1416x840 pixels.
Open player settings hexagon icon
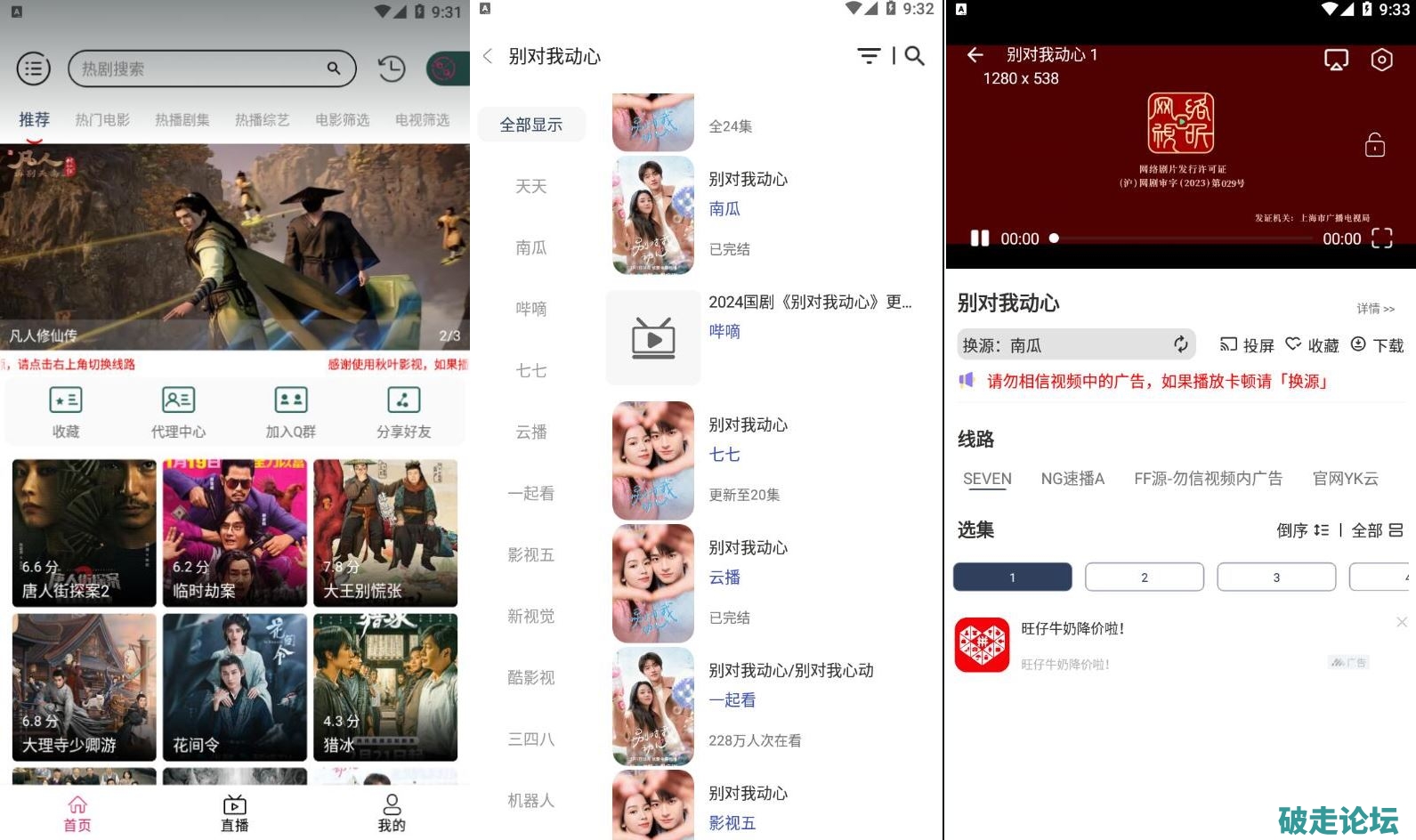pyautogui.click(x=1381, y=60)
